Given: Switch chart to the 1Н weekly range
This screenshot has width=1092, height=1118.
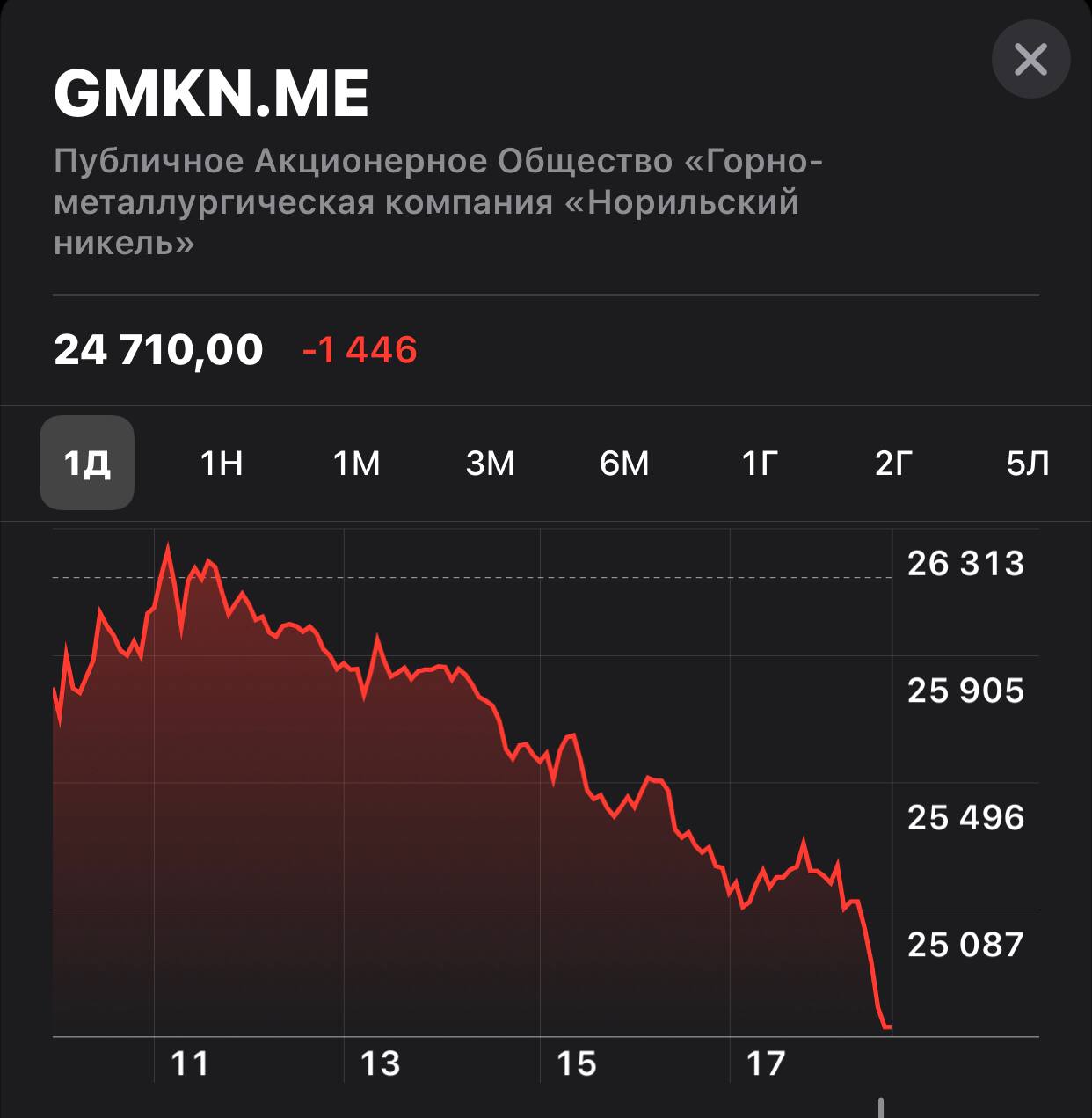Looking at the screenshot, I should 222,463.
